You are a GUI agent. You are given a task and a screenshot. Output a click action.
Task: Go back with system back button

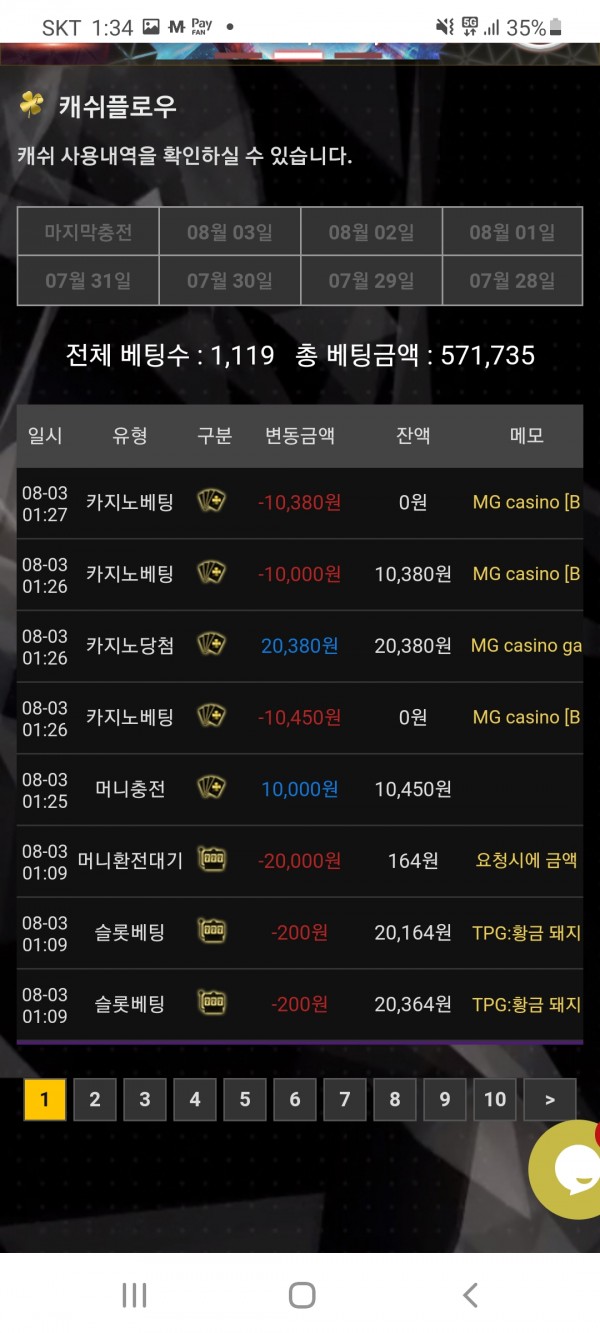tap(470, 1295)
